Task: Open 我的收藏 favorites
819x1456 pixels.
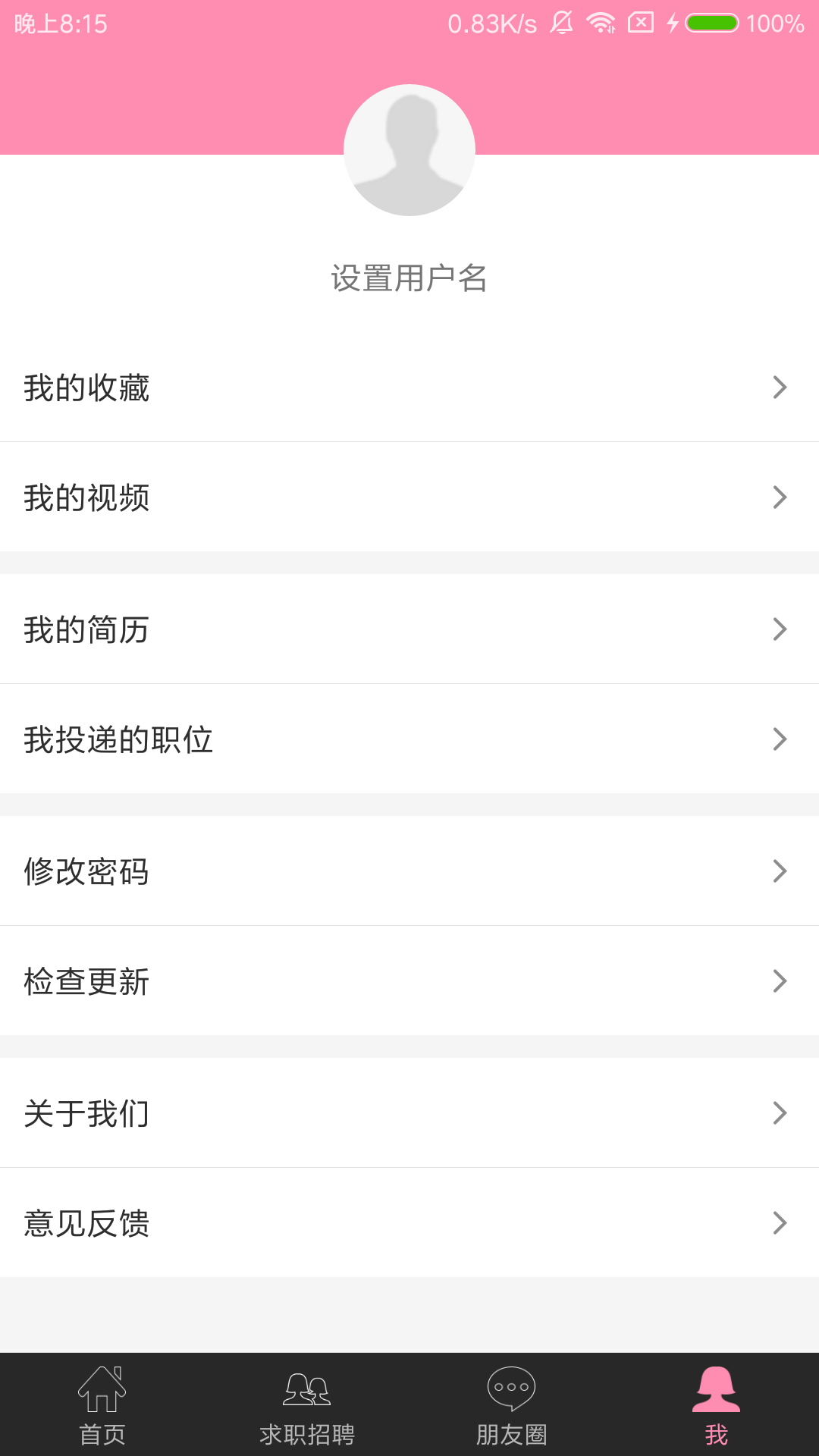Action: point(409,388)
